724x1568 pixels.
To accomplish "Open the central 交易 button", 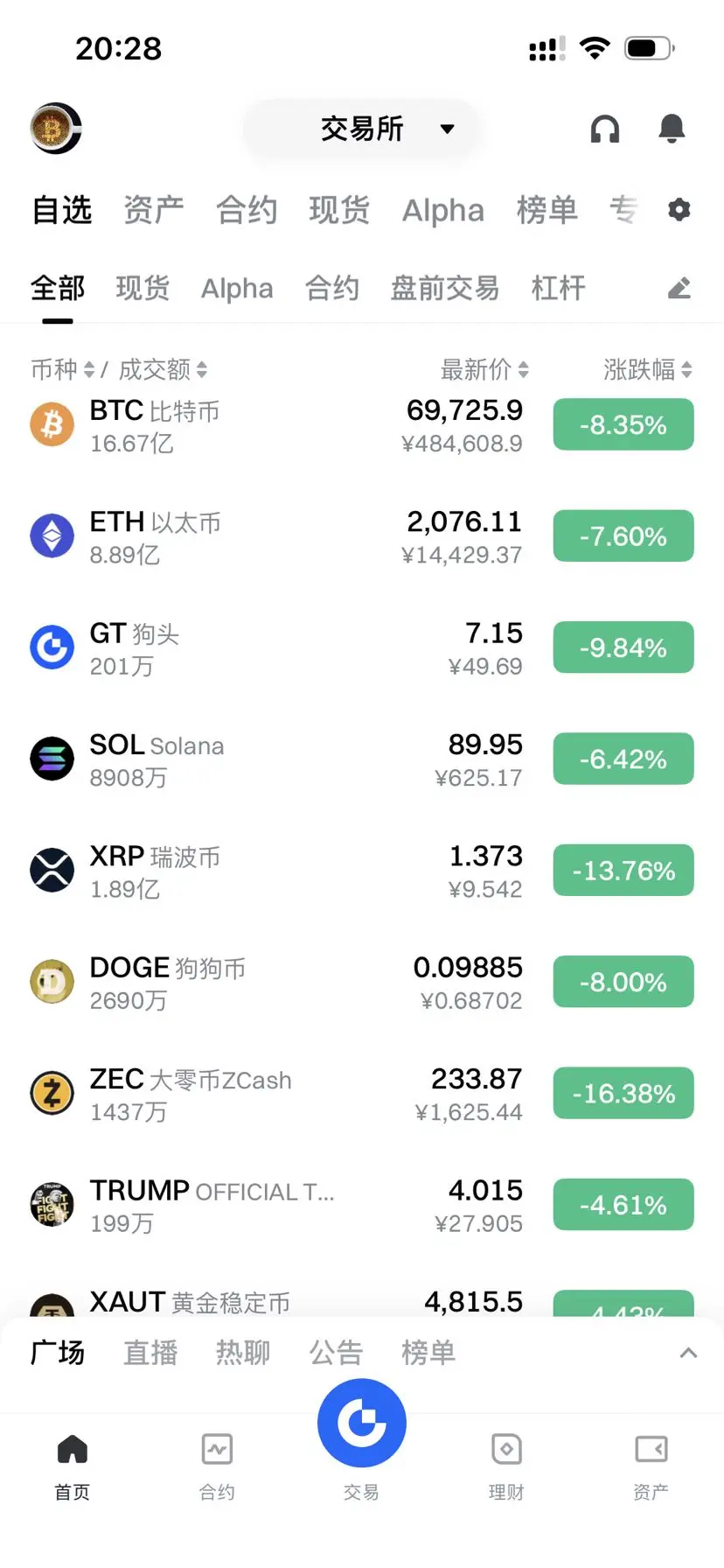I will 362,1424.
